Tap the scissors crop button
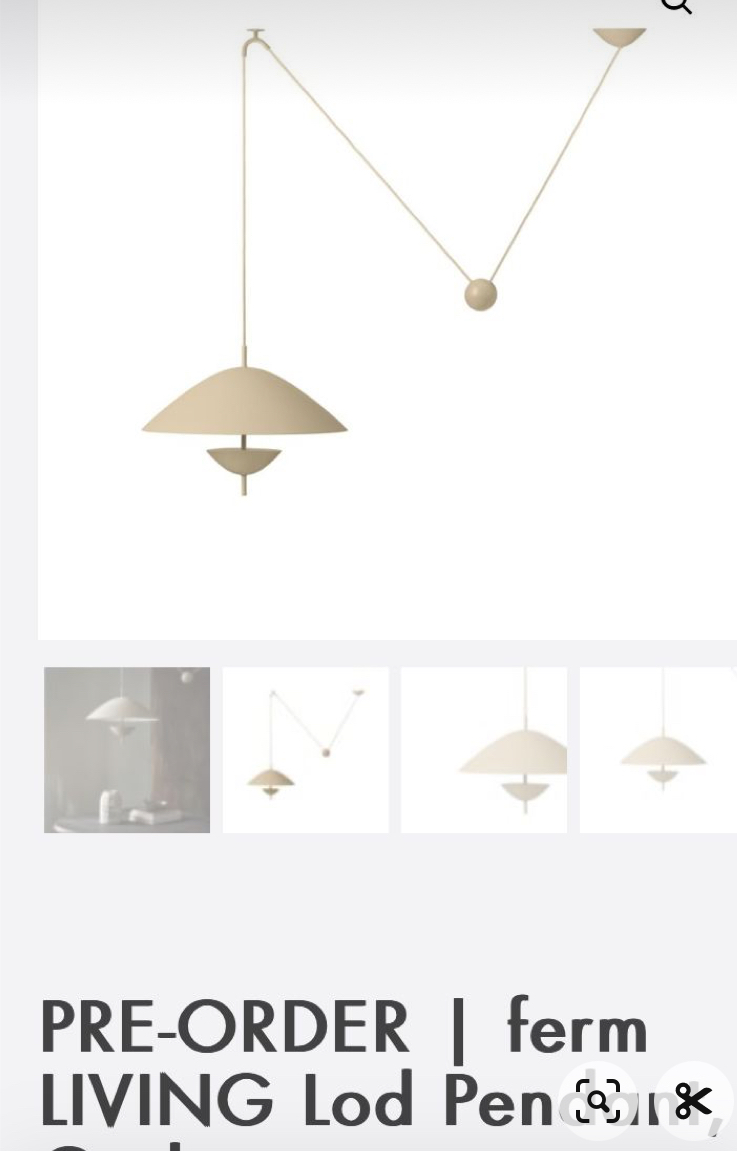 (693, 1100)
